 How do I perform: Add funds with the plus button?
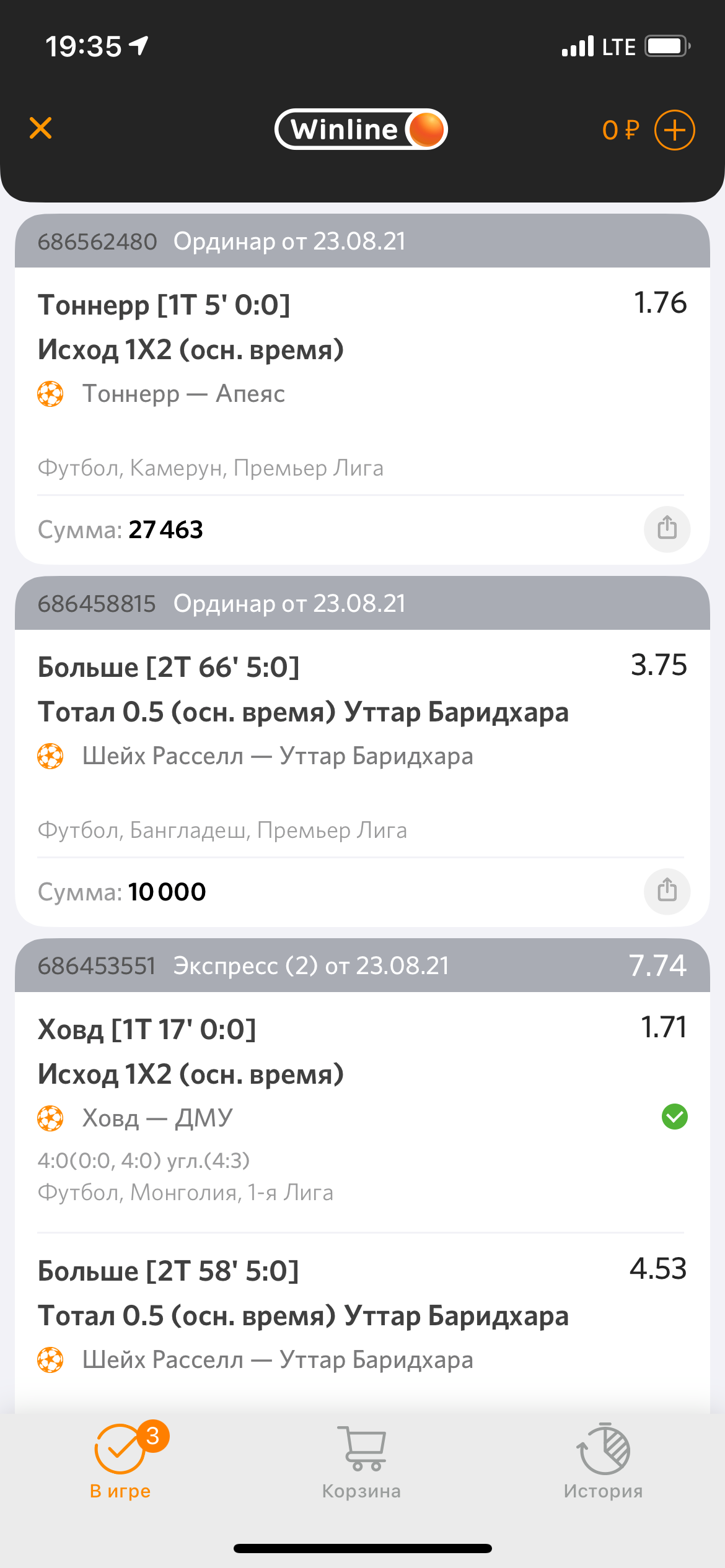click(675, 130)
